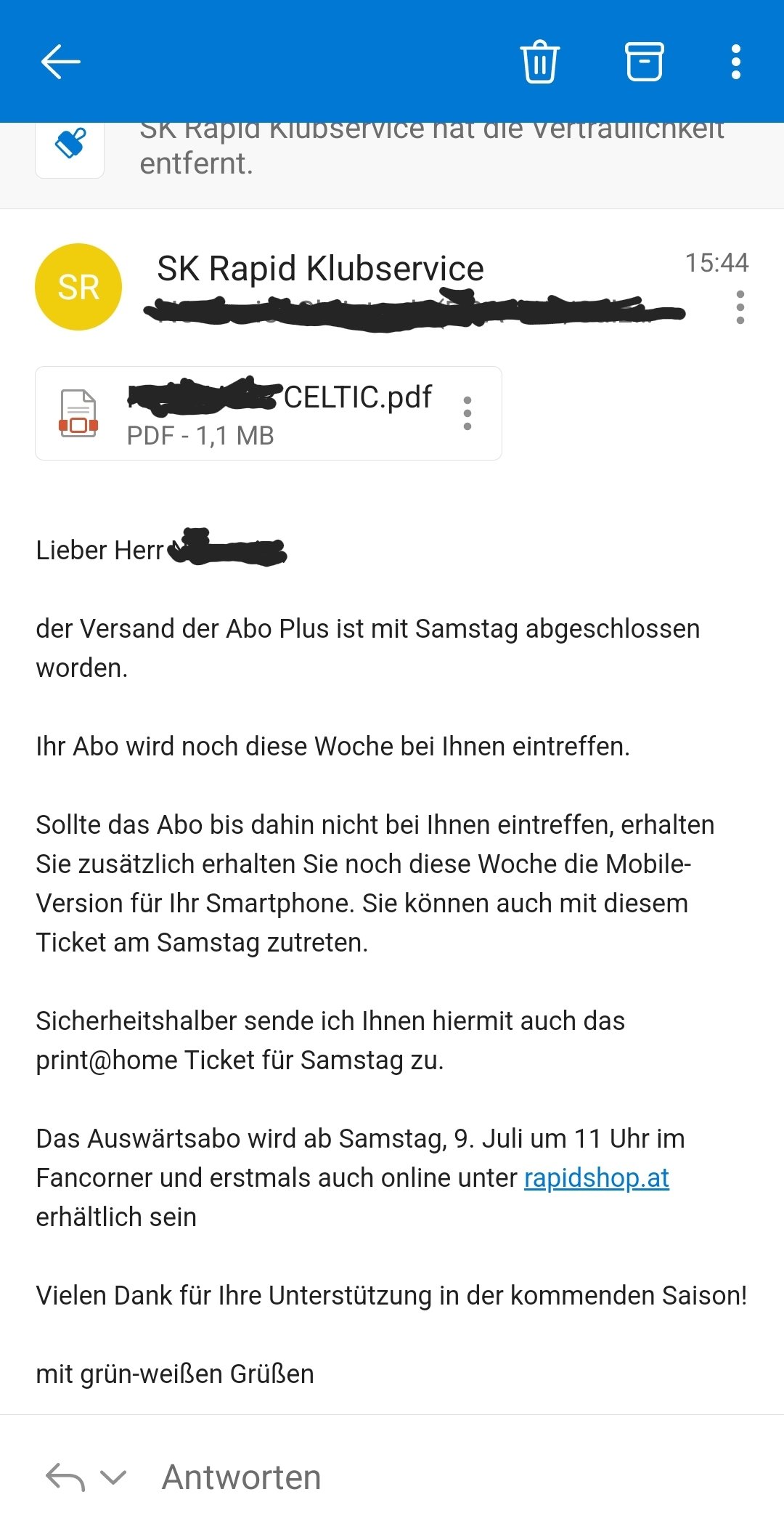Open the rapidshop.at link

point(596,1177)
